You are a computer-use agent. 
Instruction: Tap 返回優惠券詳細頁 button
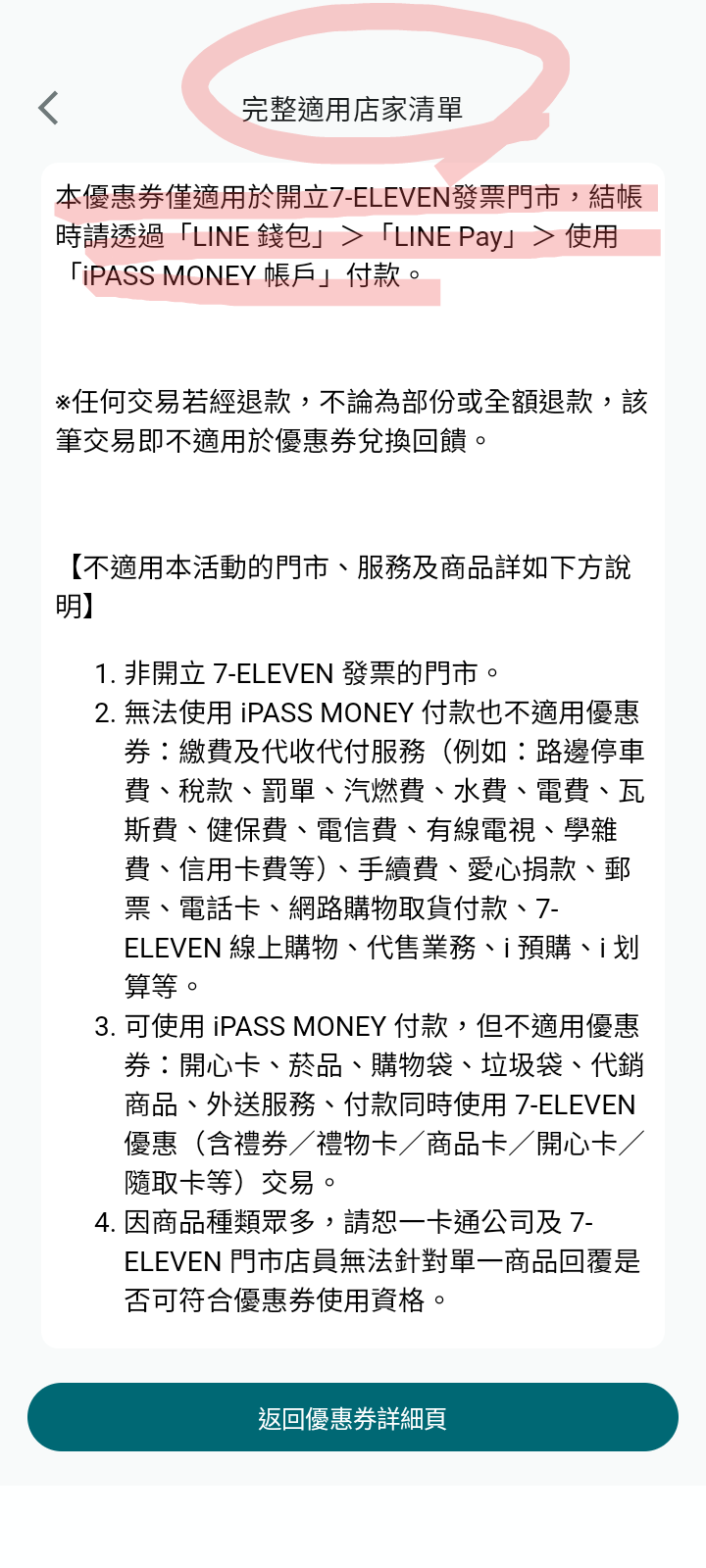353,1417
